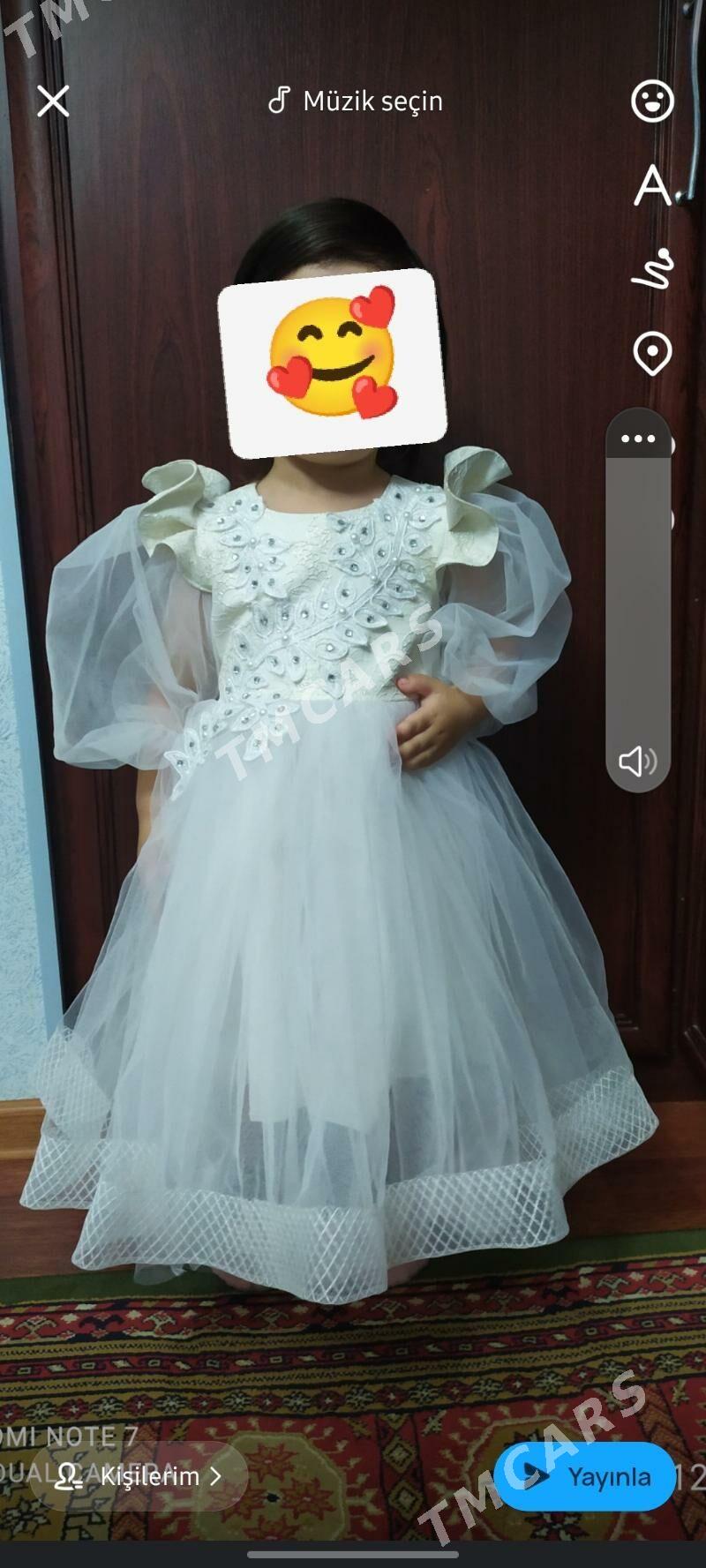Open the freehand drawing tool
Viewport: 706px width, 1568px height.
tap(653, 268)
